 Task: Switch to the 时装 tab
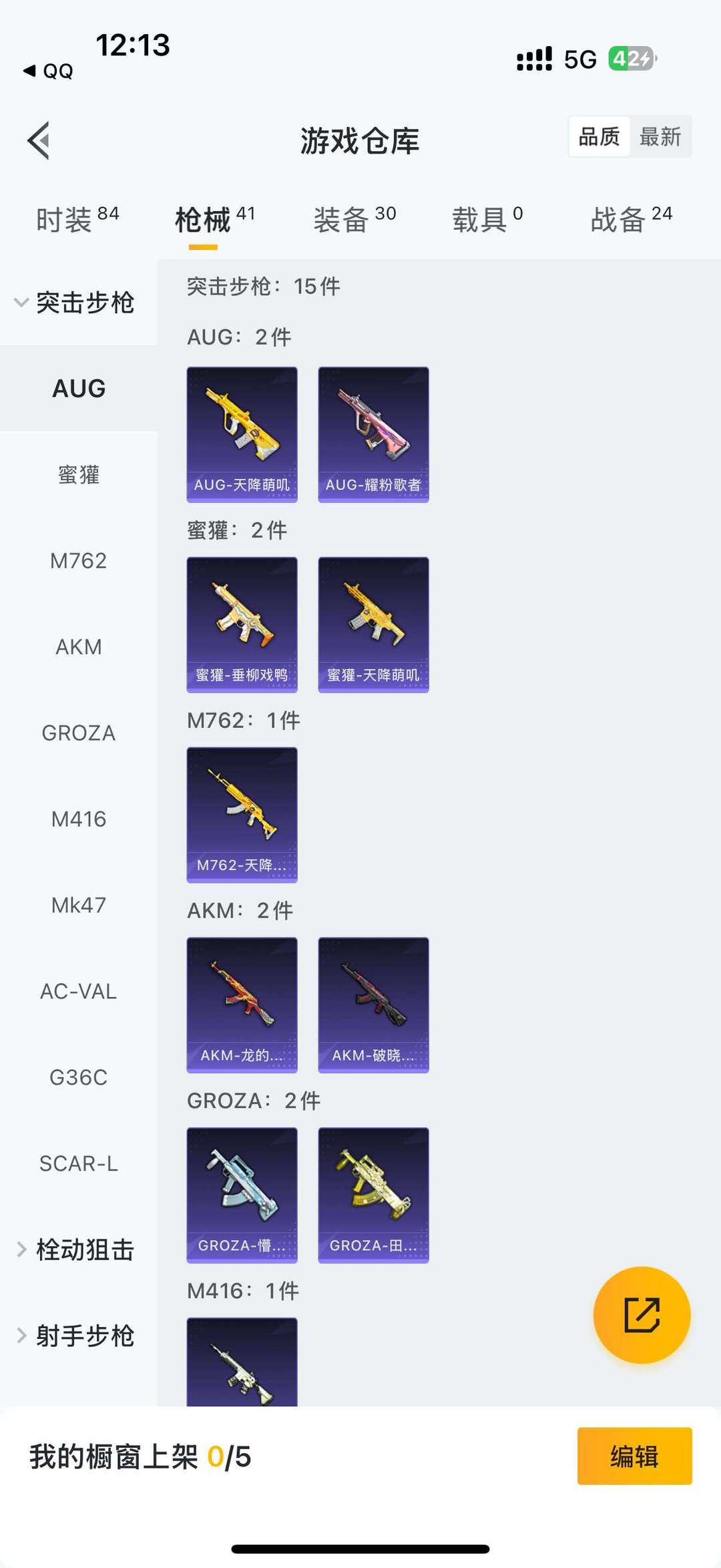77,219
